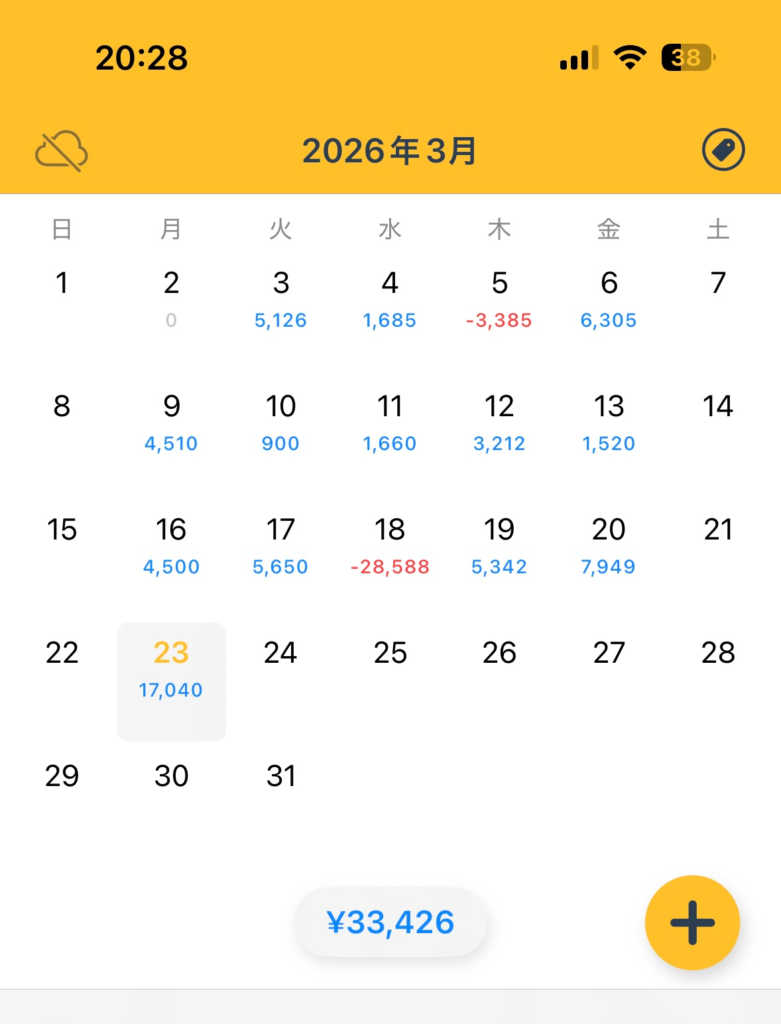Open March 18 with -28,588
781x1024 pixels.
[390, 545]
